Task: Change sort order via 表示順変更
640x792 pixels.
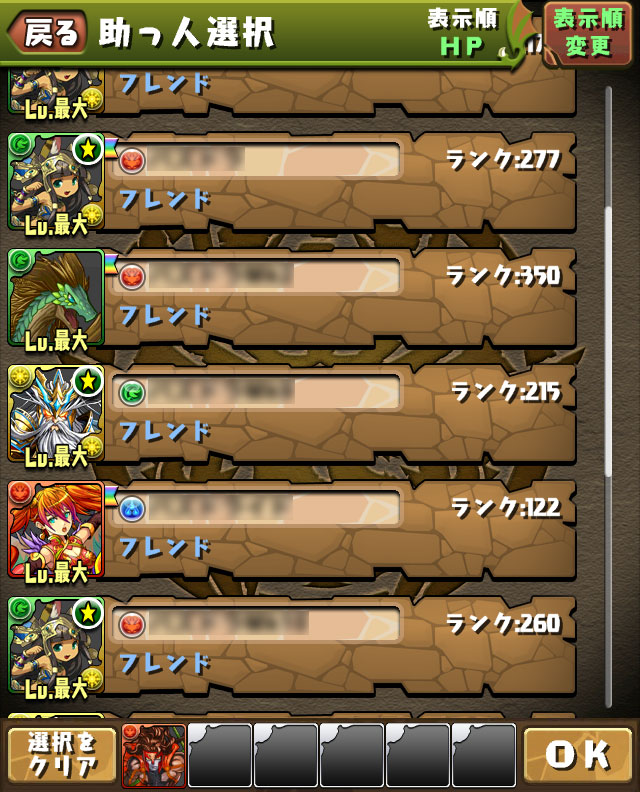Action: (588, 33)
